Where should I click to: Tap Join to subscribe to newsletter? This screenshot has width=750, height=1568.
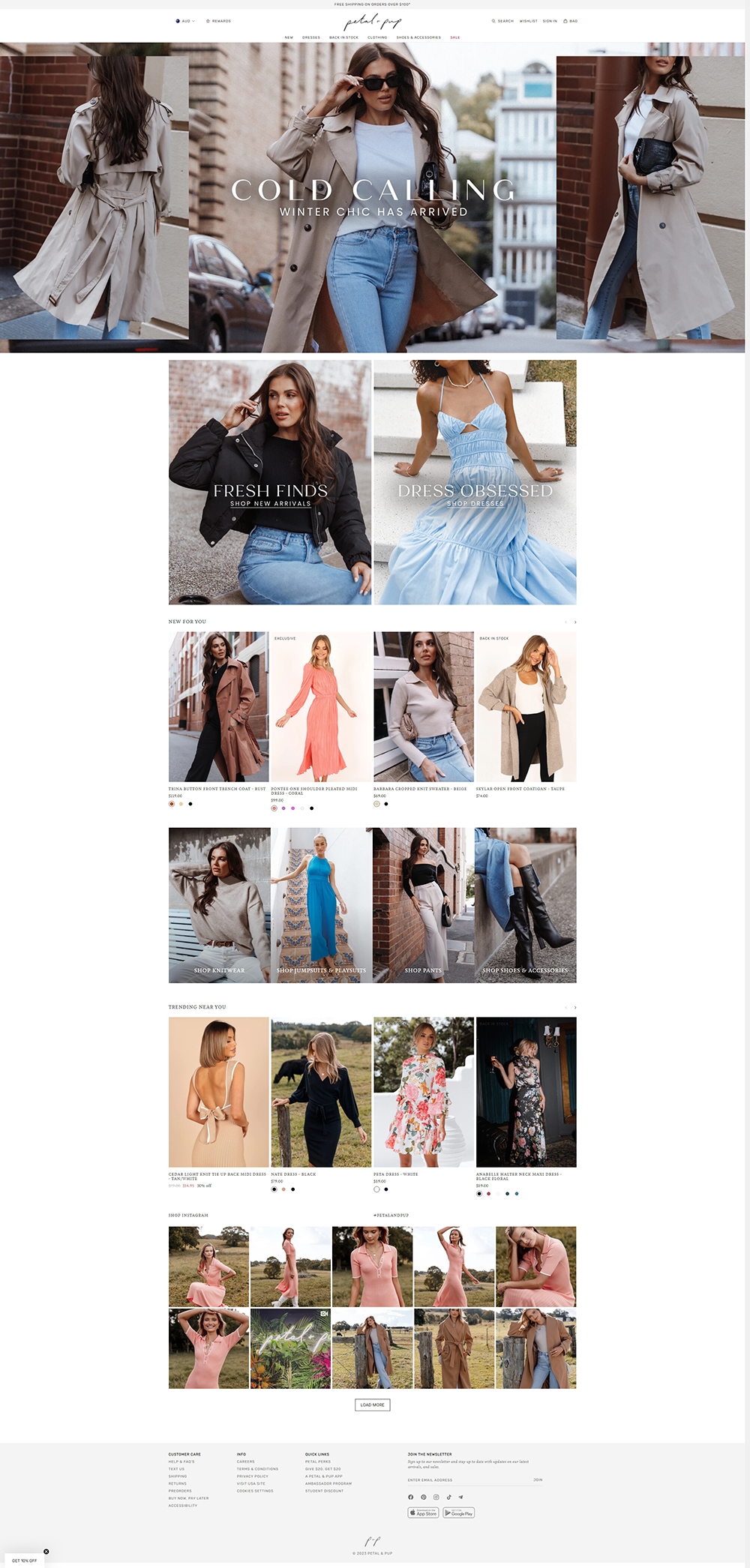(538, 1480)
